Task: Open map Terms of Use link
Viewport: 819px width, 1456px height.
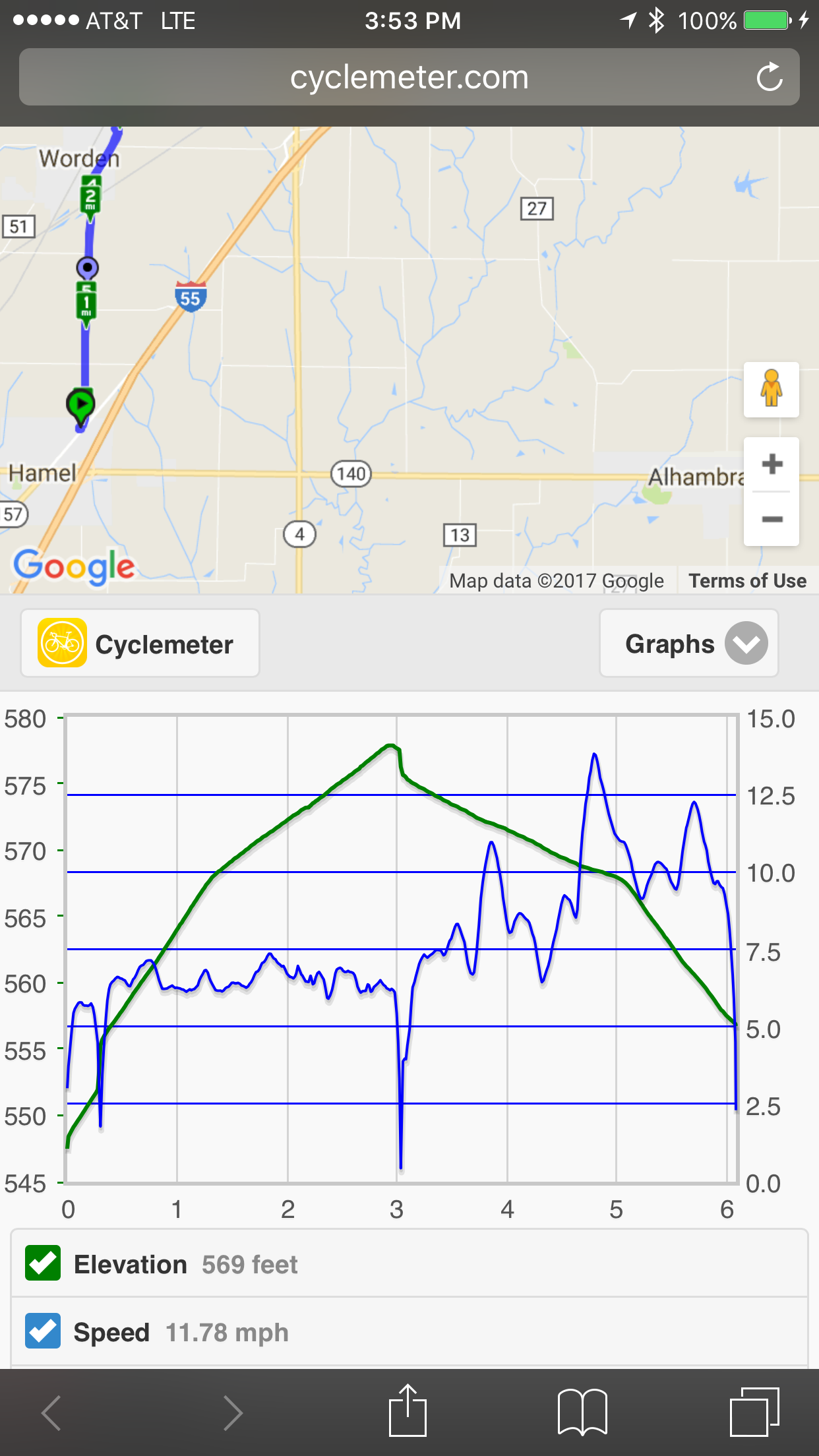Action: tap(747, 581)
